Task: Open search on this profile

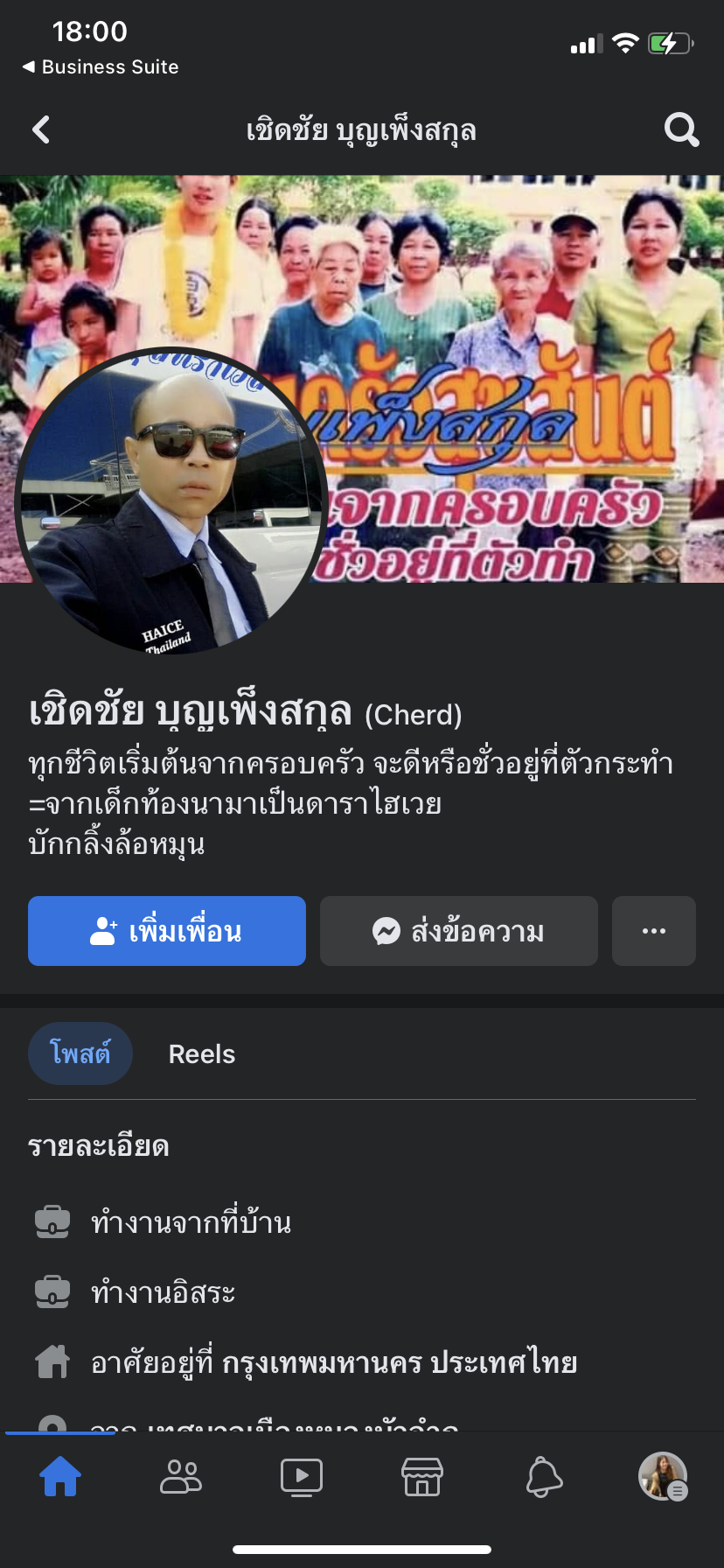Action: click(681, 130)
